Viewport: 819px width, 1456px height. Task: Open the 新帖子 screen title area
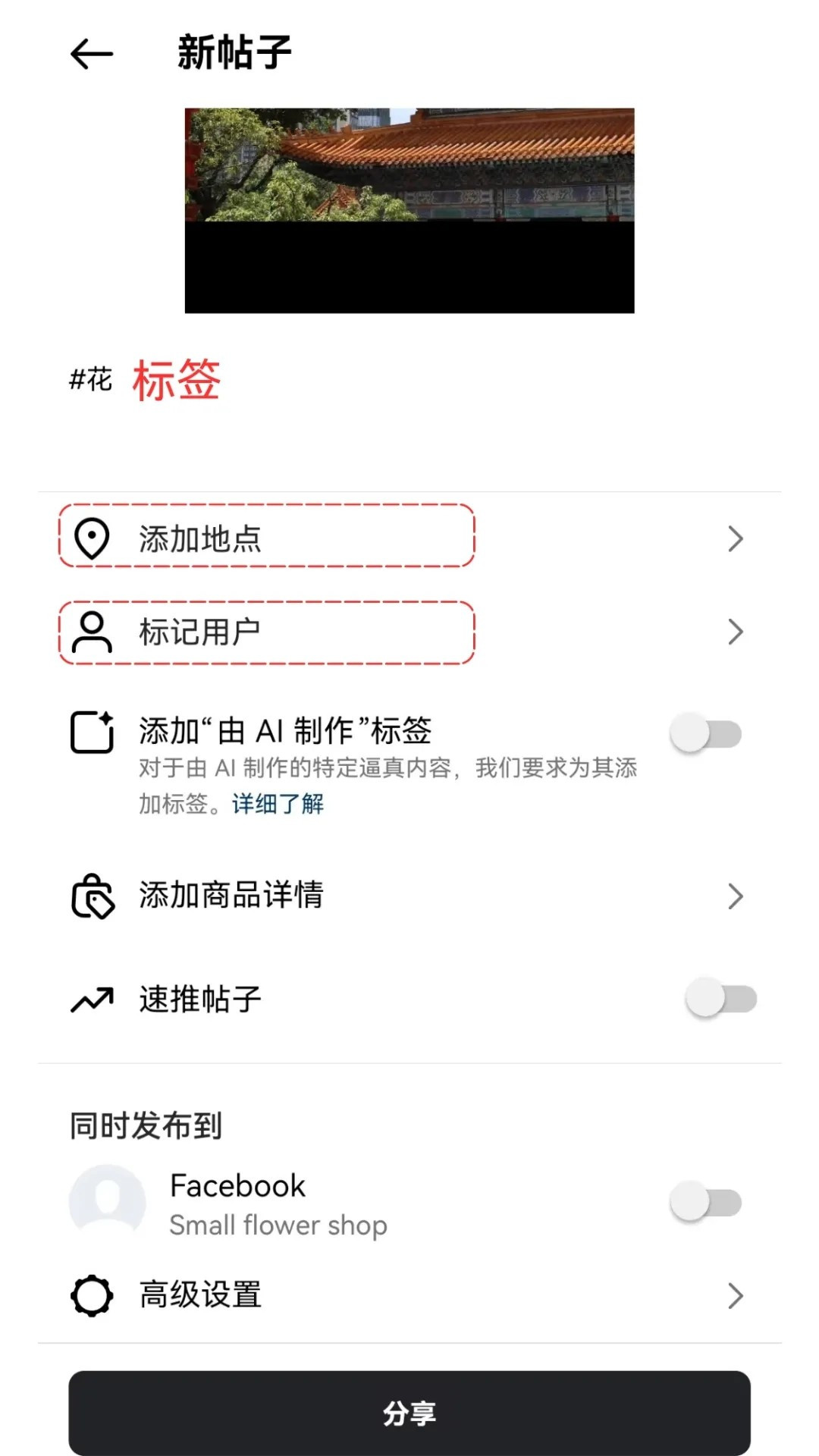tap(233, 52)
